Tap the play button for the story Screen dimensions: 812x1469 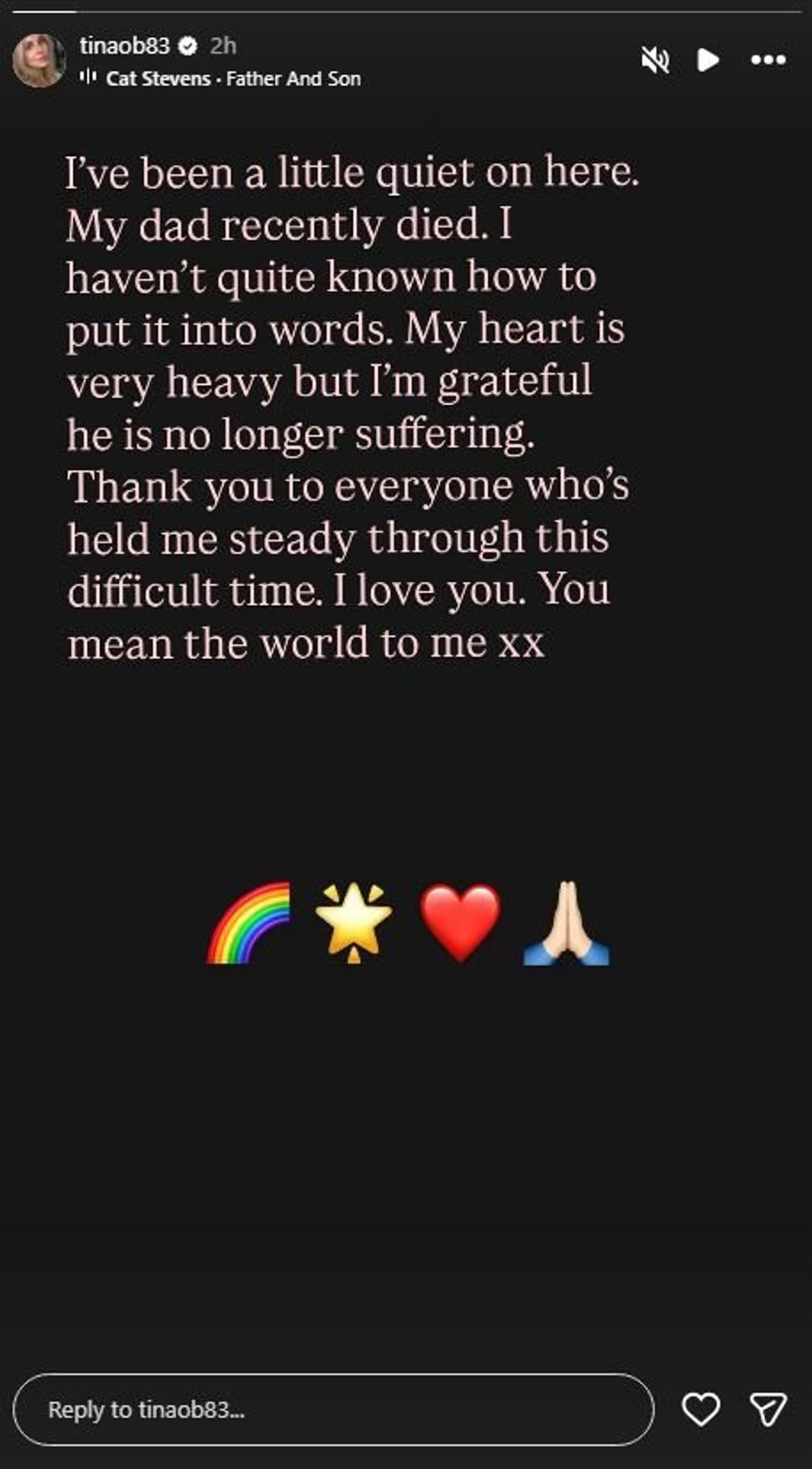coord(708,60)
